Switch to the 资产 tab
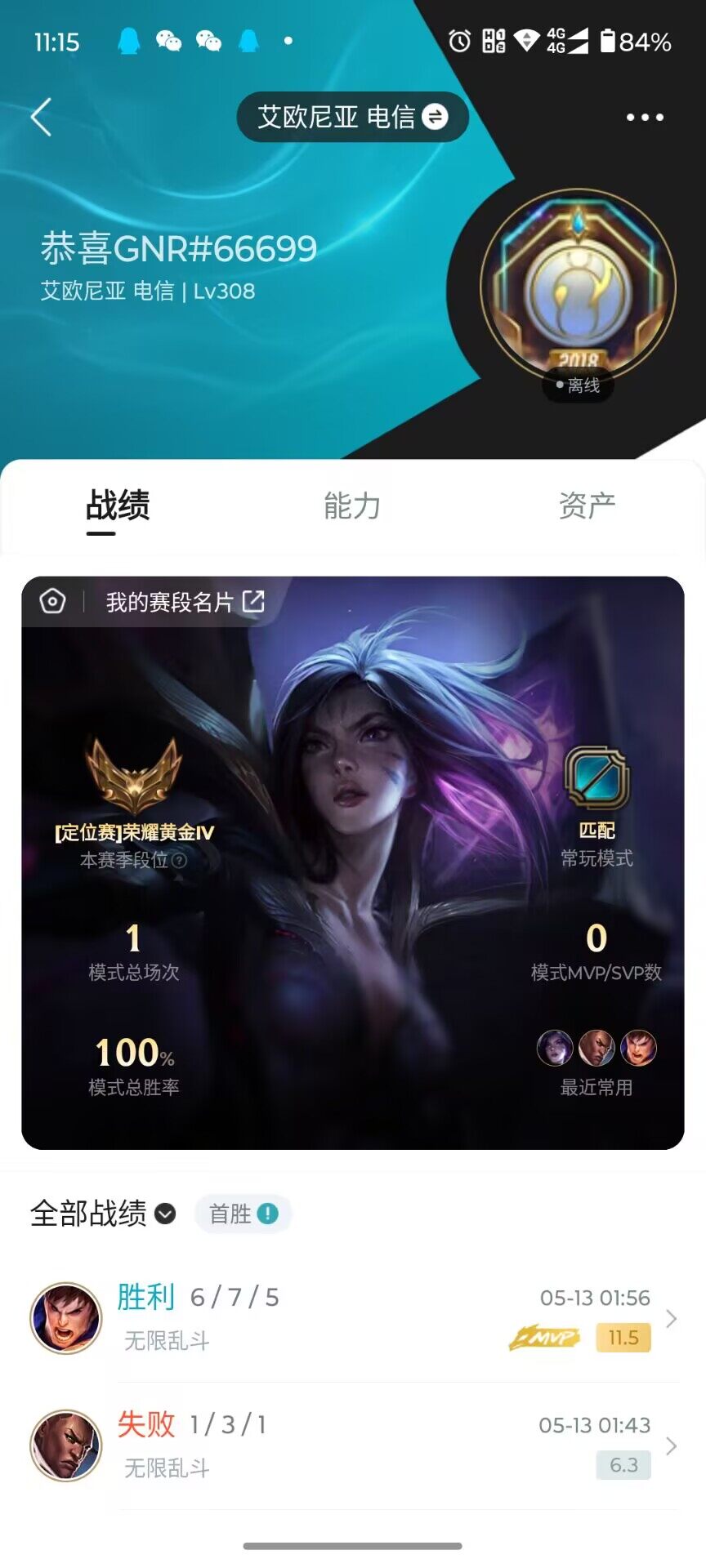706x1568 pixels. click(x=587, y=506)
